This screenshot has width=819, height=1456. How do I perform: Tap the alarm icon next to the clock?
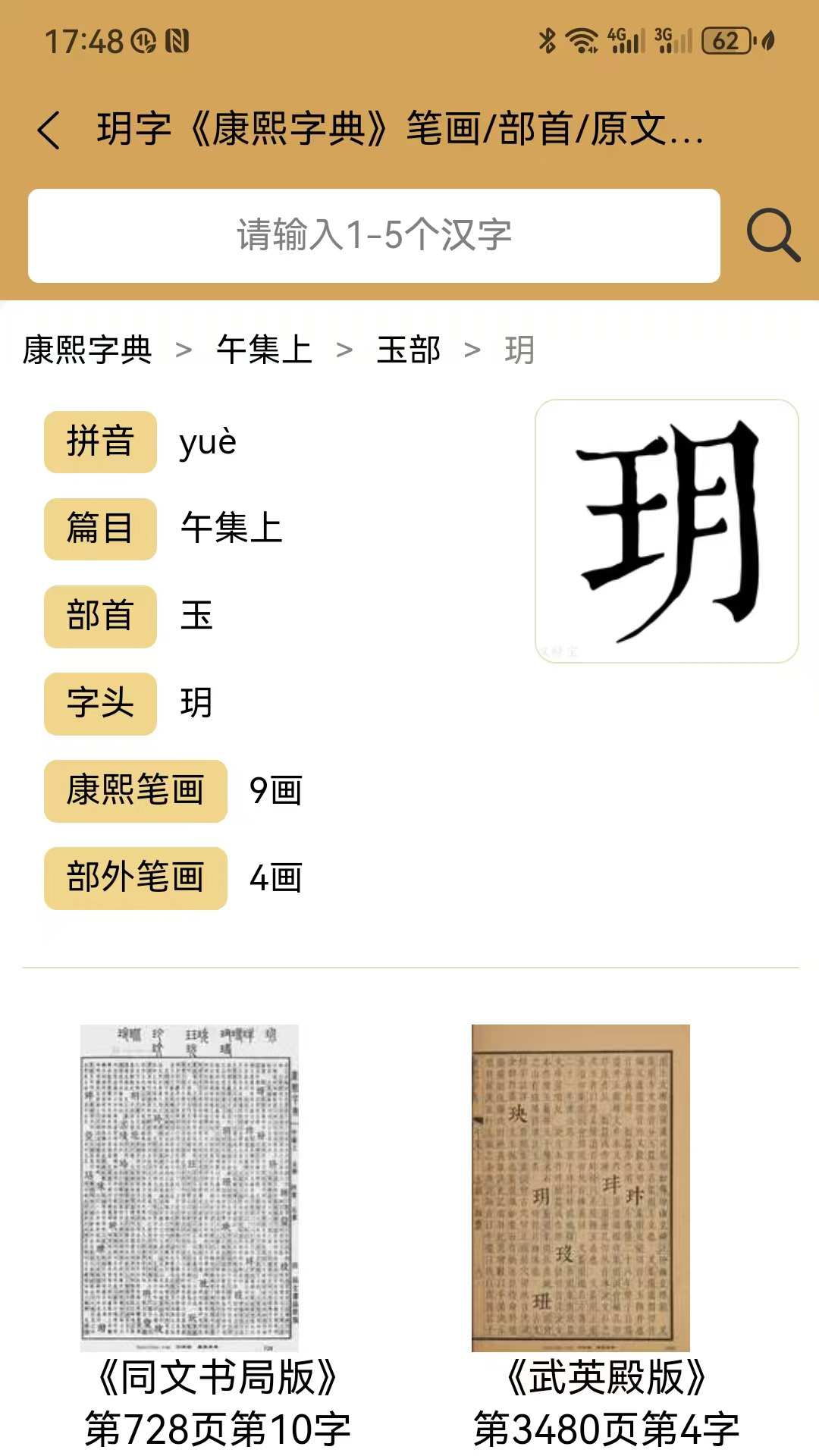point(144,39)
